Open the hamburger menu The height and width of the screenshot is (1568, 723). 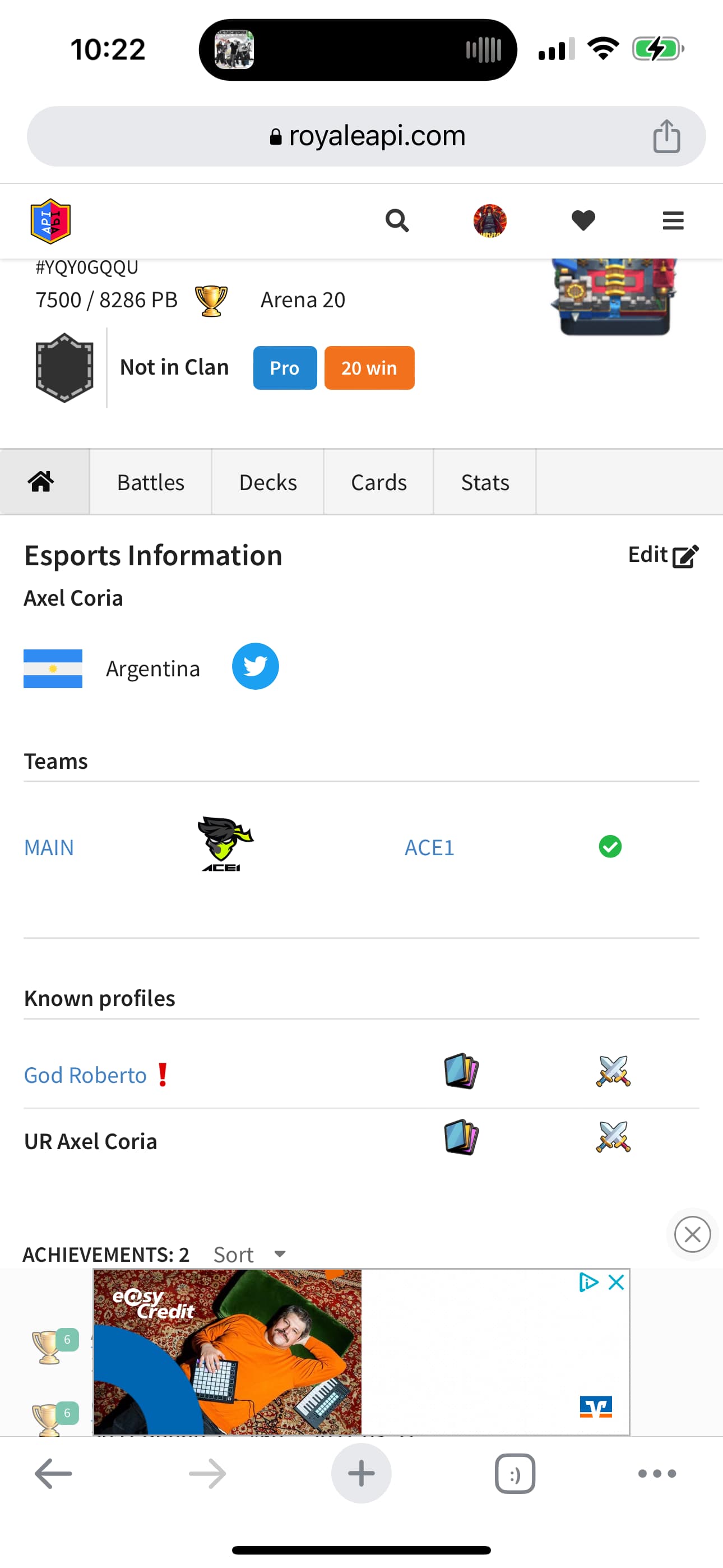(x=673, y=220)
